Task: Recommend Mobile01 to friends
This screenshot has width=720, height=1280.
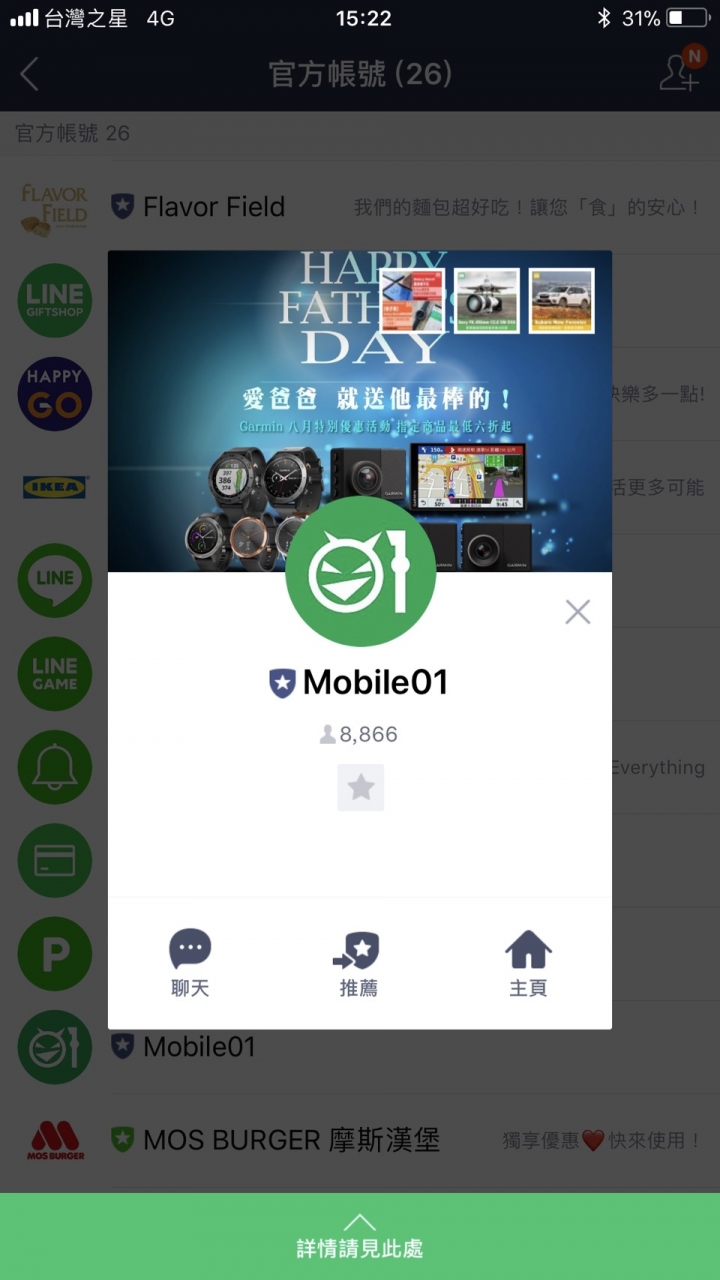Action: (x=358, y=963)
